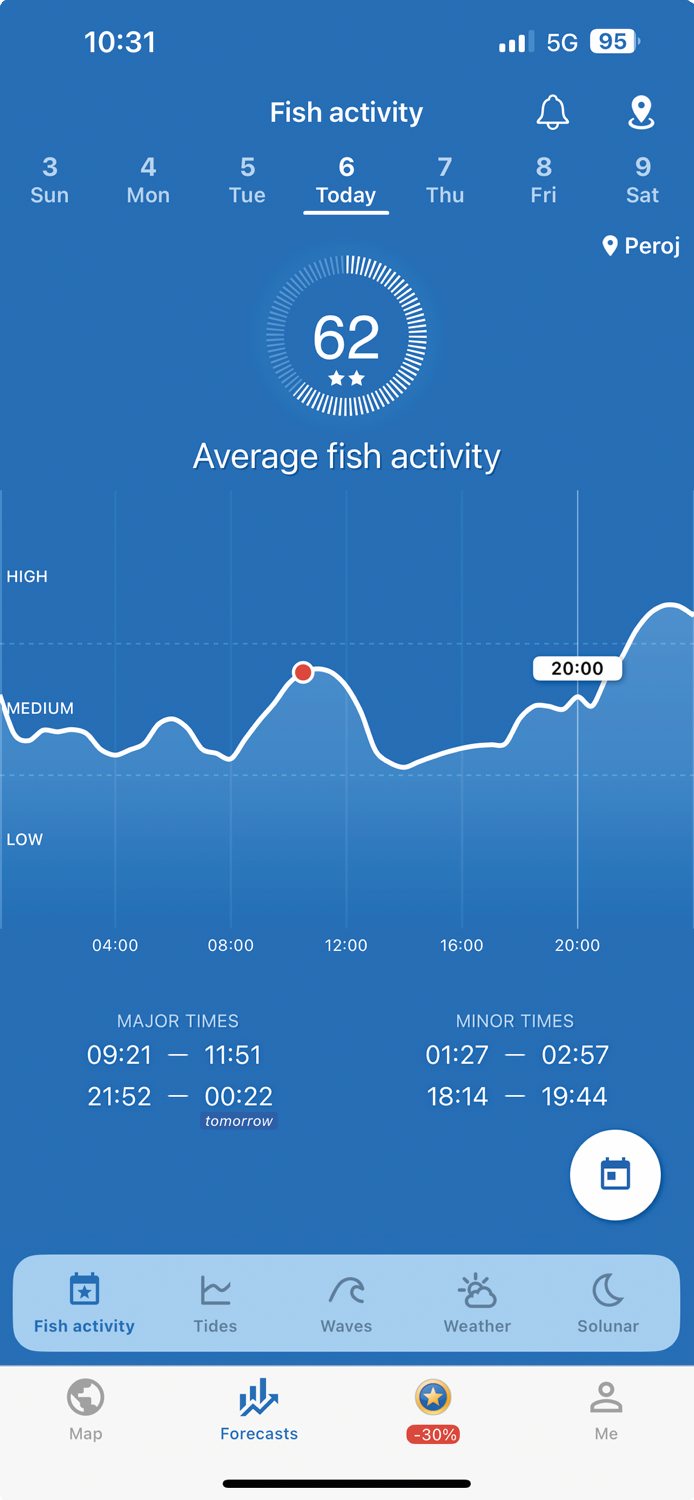Select Friday the 8th
This screenshot has height=1500, width=694.
click(543, 180)
